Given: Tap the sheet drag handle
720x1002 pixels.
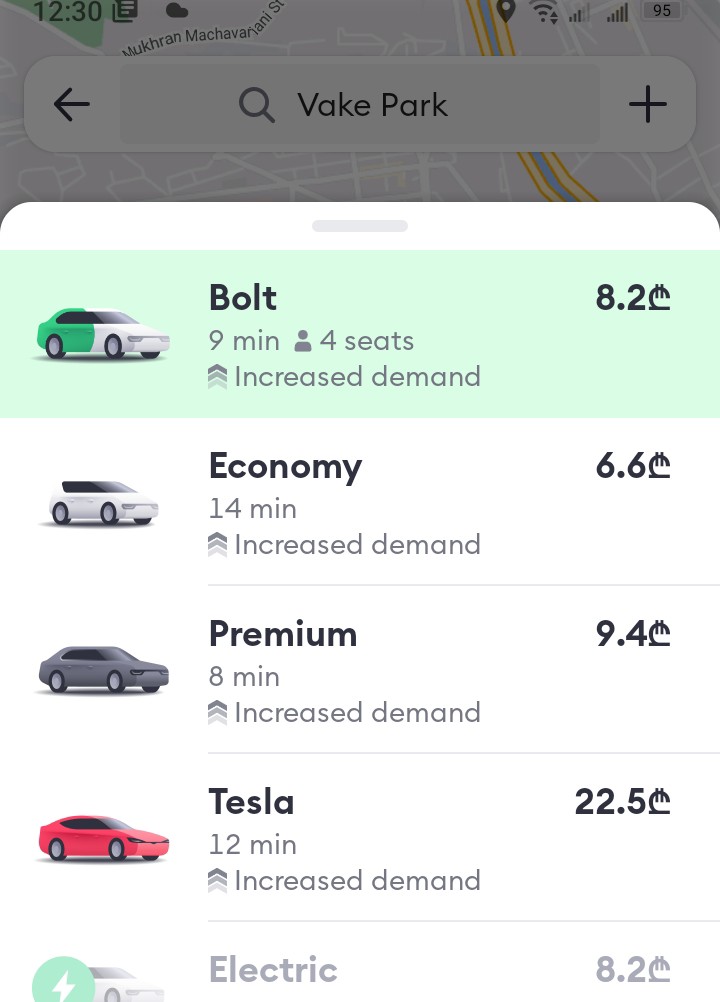Looking at the screenshot, I should coord(360,226).
